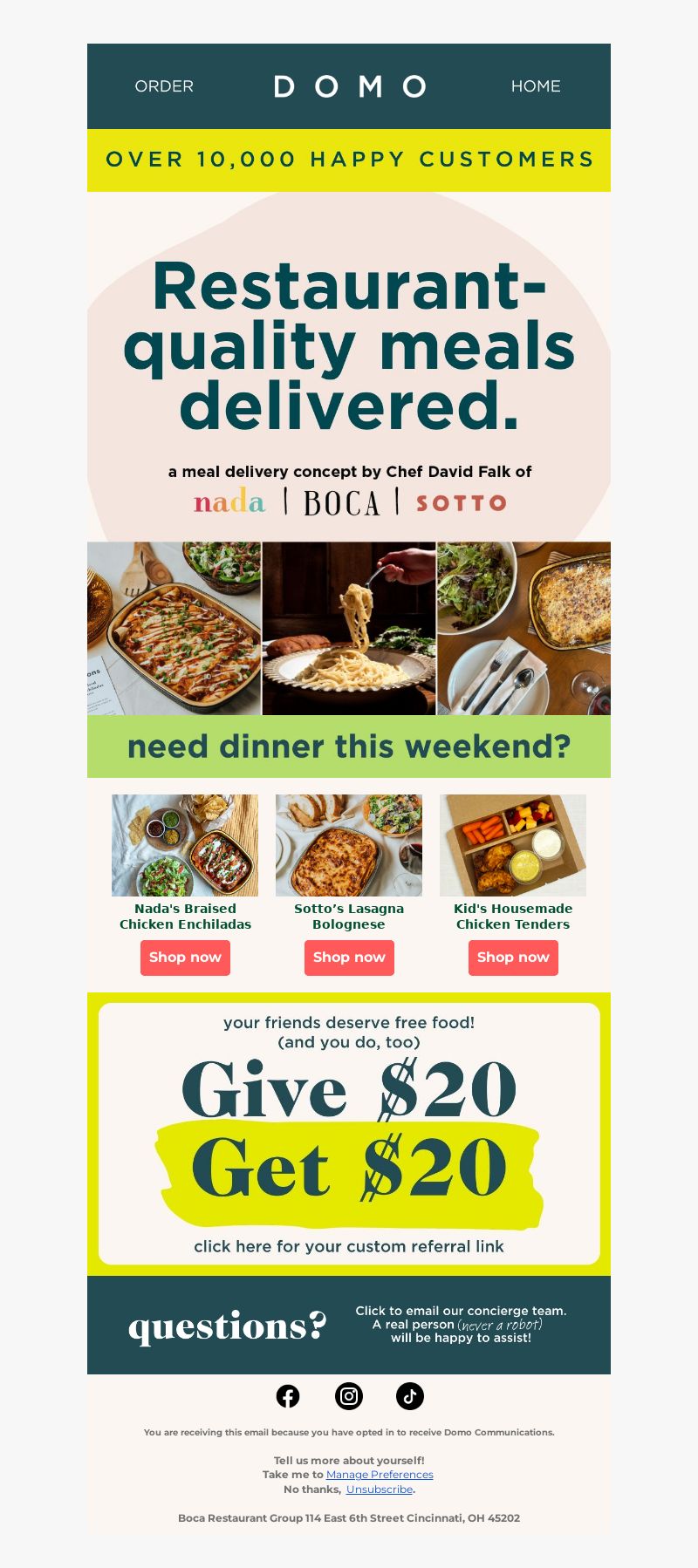Open the Lasagna Bolognese product photo
This screenshot has height=1568, width=698.
tap(349, 845)
